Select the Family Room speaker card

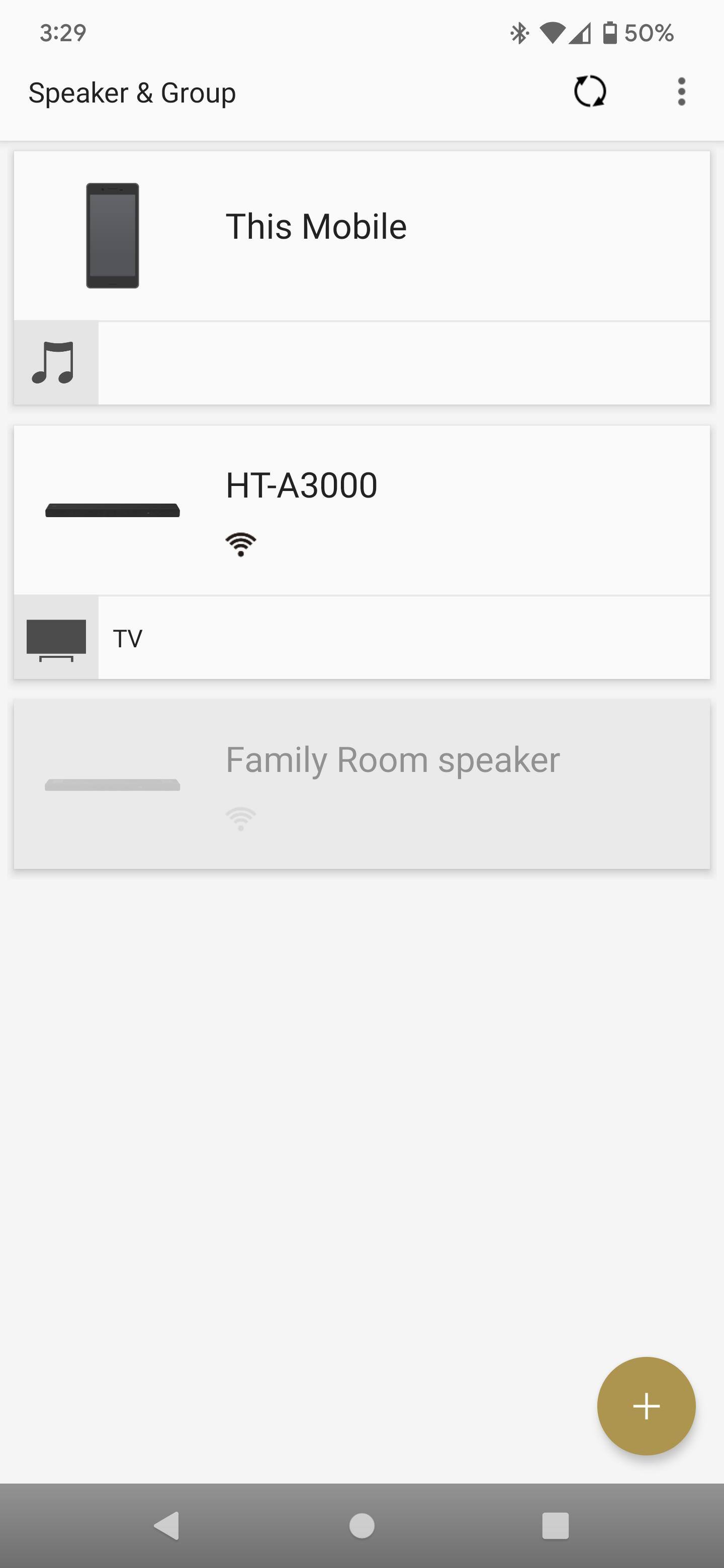pos(361,784)
